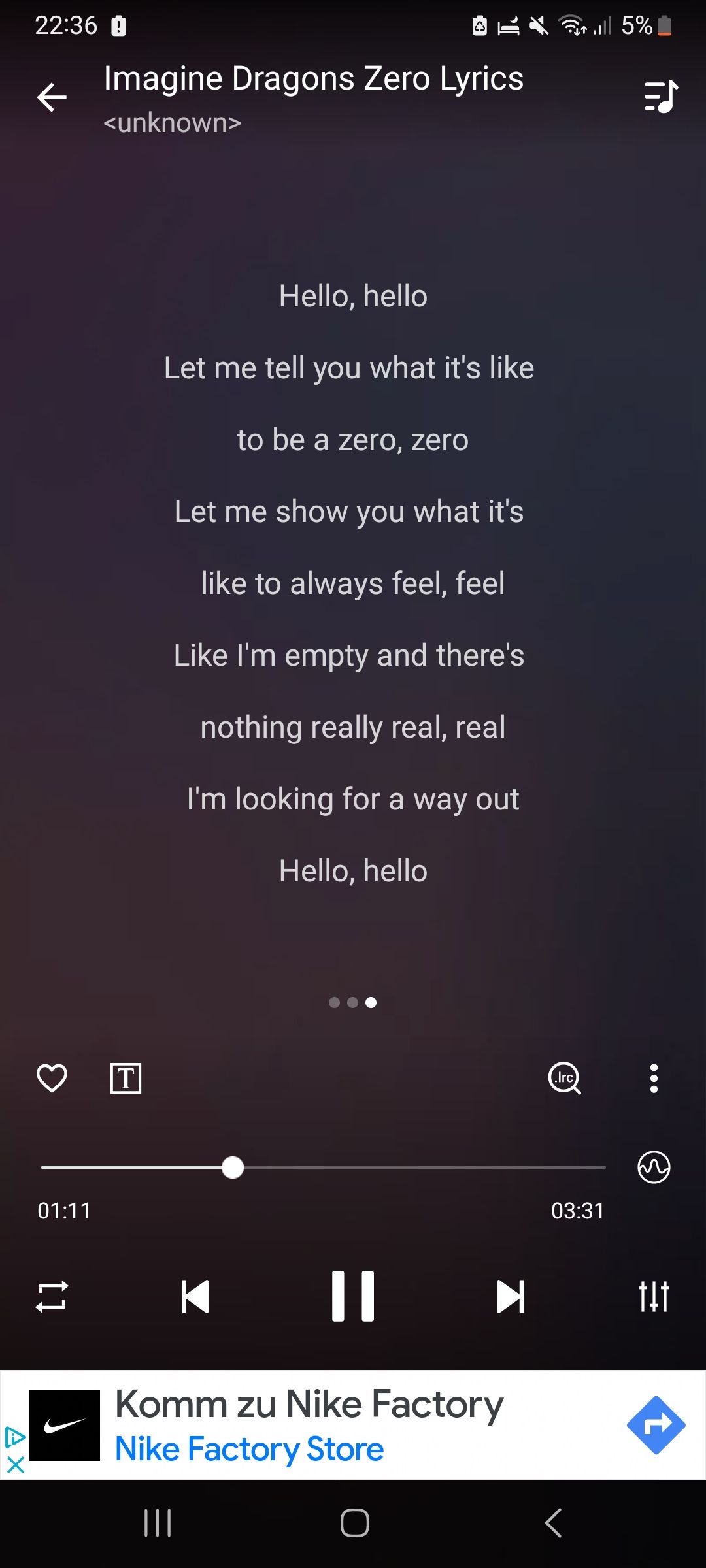Open recent apps in navigation bar
This screenshot has width=706, height=1568.
158,1523
